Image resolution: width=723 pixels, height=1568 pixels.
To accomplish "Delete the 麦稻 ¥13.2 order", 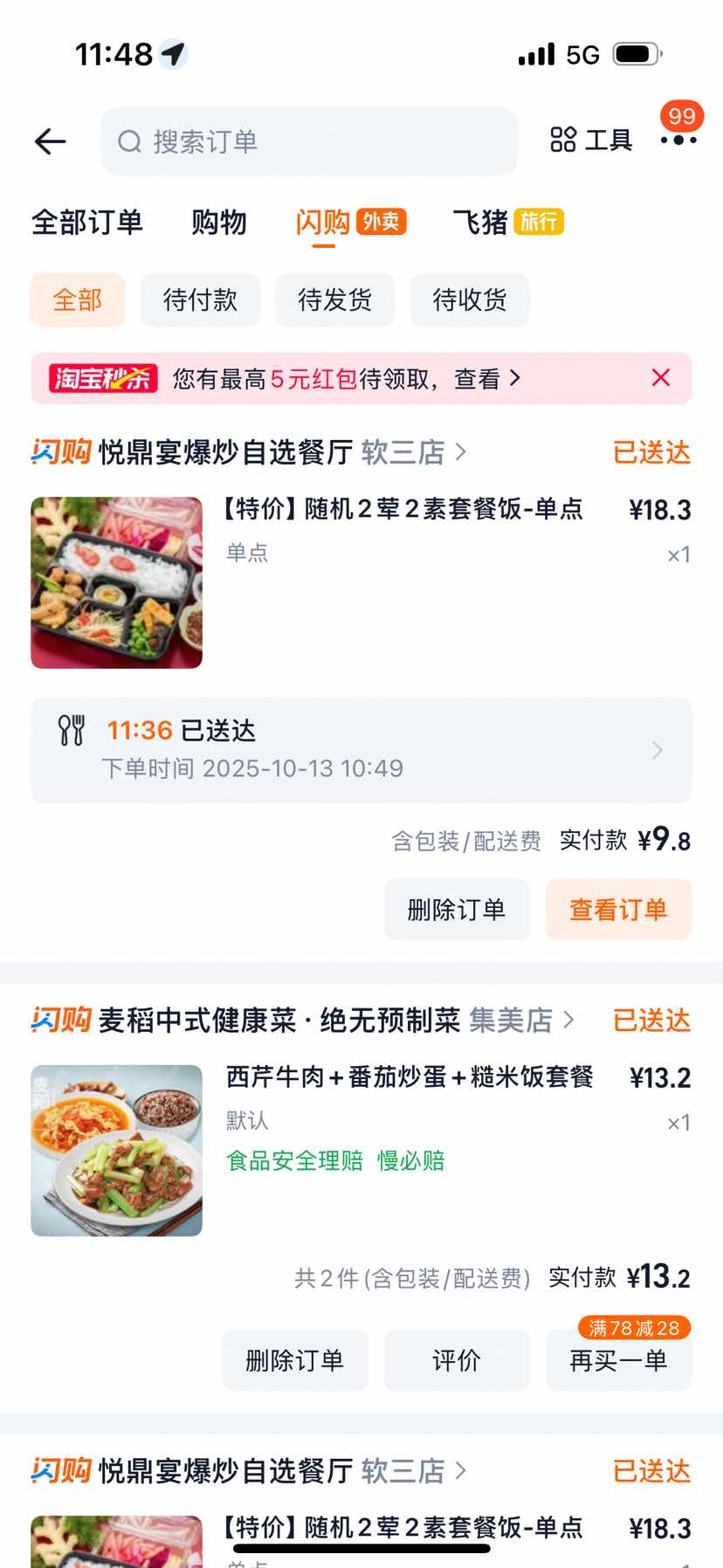I will point(294,1360).
